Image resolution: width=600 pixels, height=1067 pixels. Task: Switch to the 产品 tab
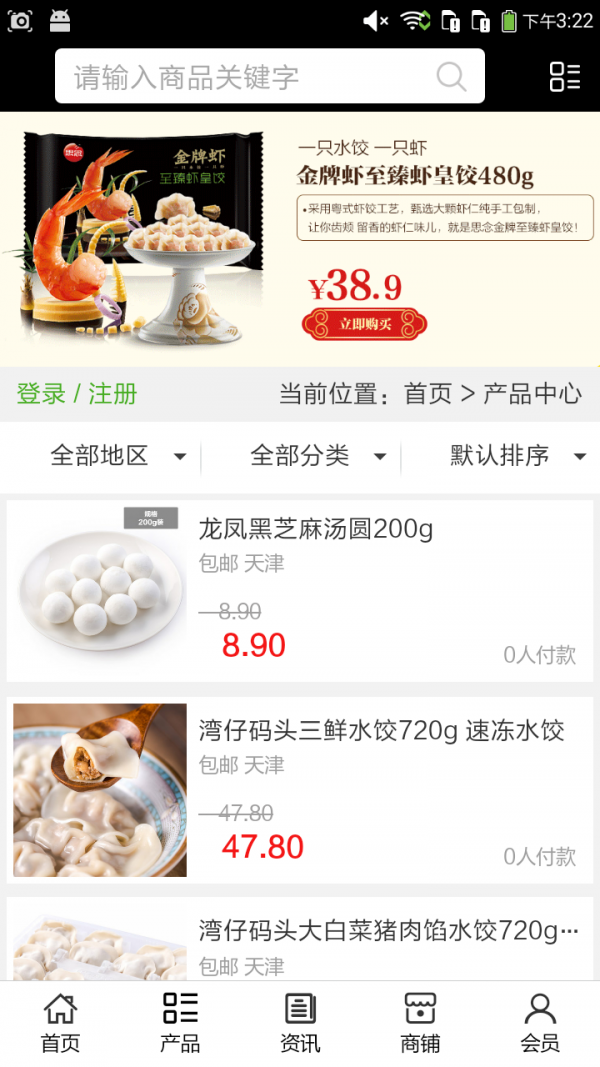180,1023
